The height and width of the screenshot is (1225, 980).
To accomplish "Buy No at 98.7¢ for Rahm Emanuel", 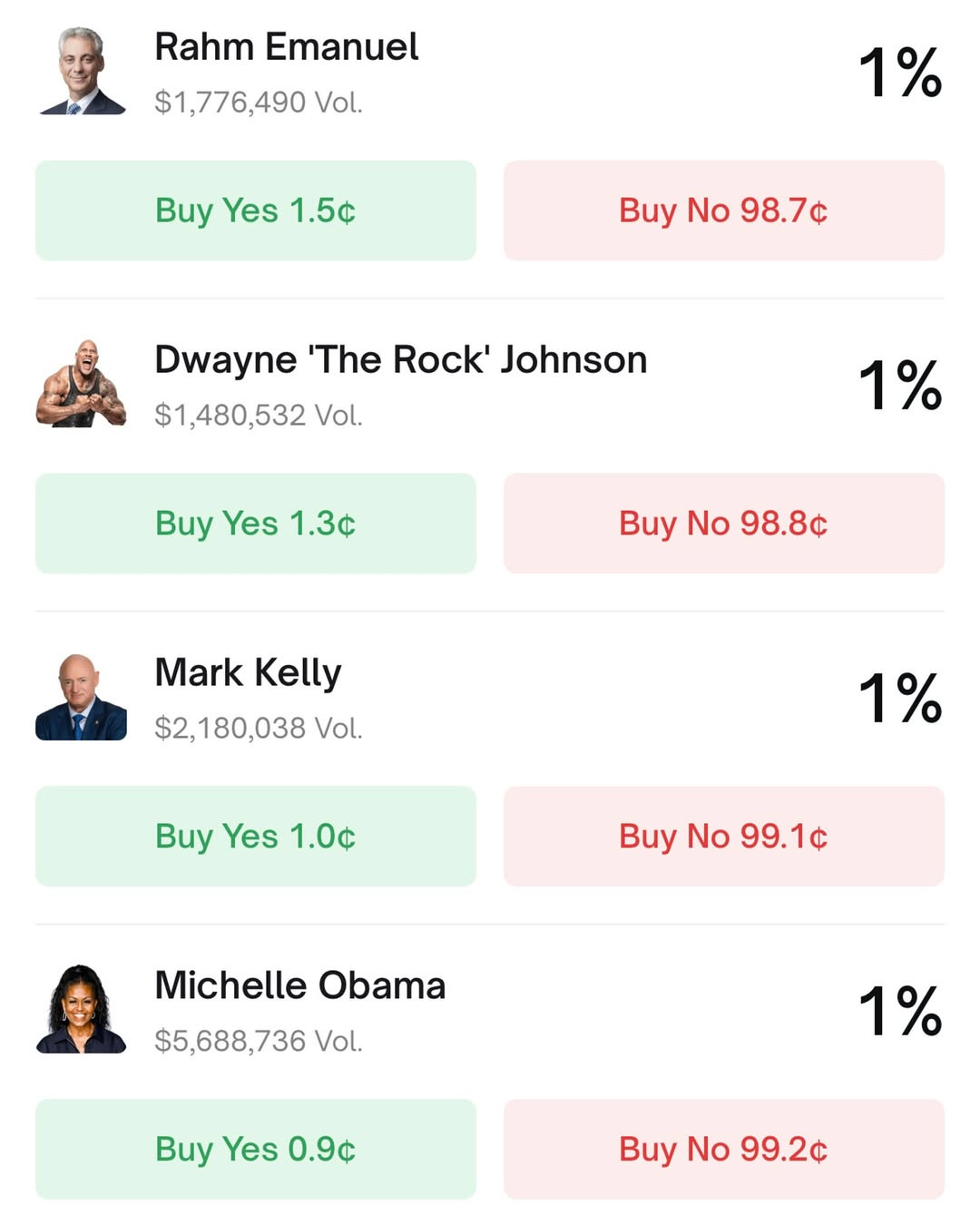I will (x=723, y=211).
